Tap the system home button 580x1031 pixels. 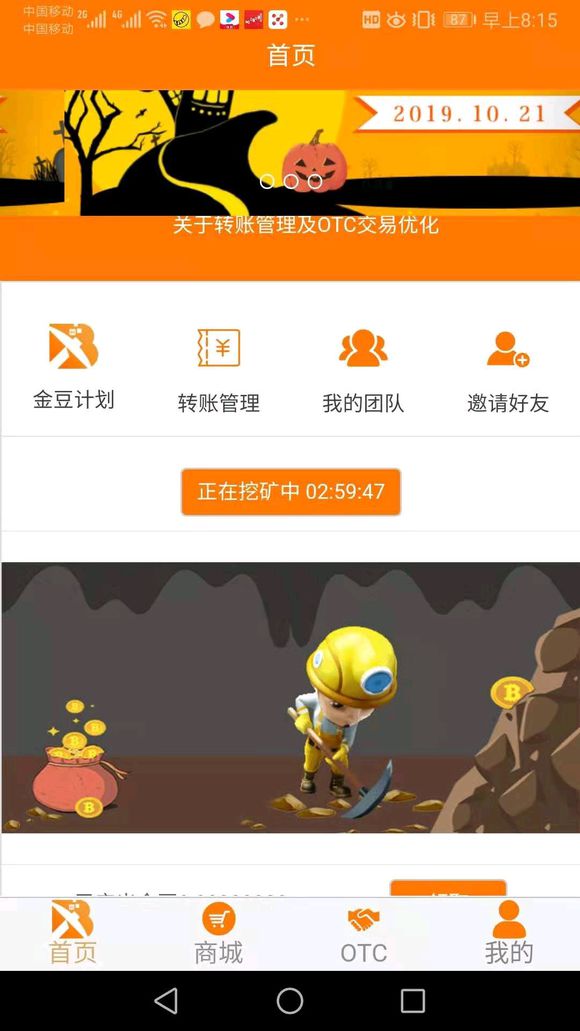click(x=290, y=1001)
